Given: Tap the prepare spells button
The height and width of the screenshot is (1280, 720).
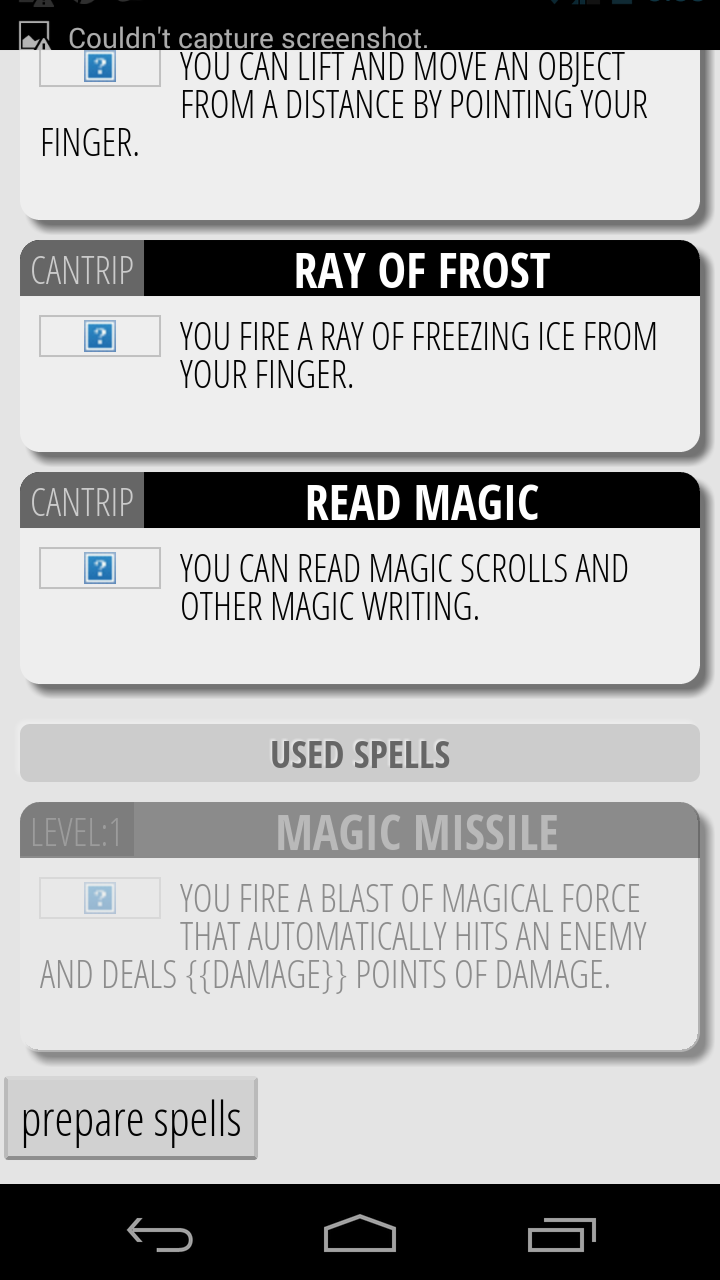Looking at the screenshot, I should click(131, 1118).
